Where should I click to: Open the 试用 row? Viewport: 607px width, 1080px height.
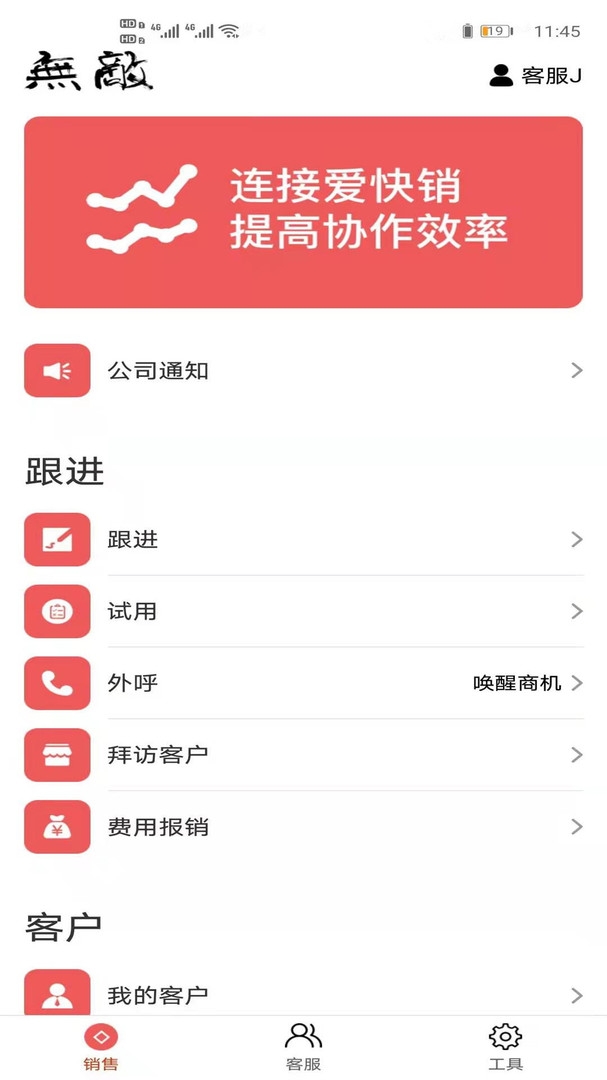coord(303,611)
